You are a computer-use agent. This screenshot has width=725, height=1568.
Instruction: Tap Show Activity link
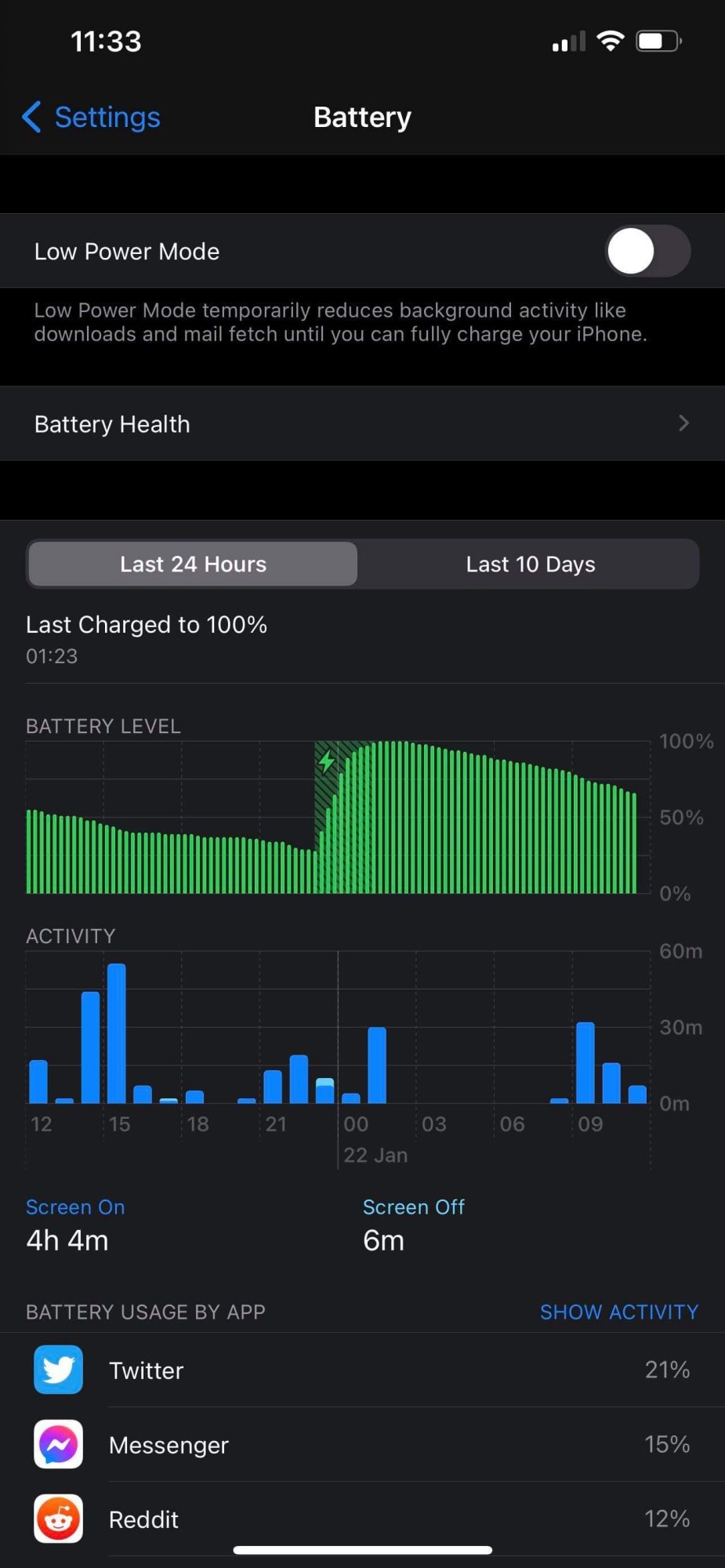pos(618,1312)
